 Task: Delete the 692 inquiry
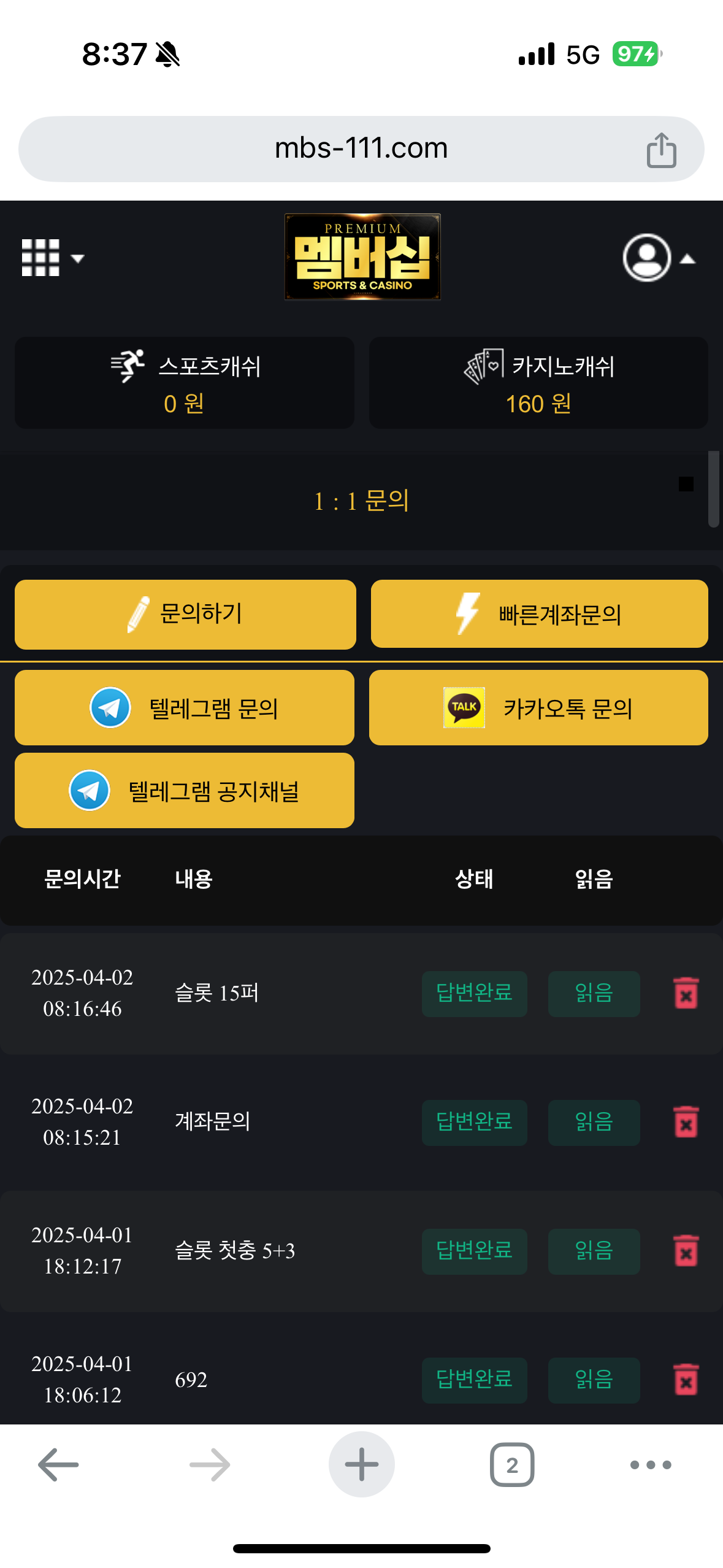686,1380
